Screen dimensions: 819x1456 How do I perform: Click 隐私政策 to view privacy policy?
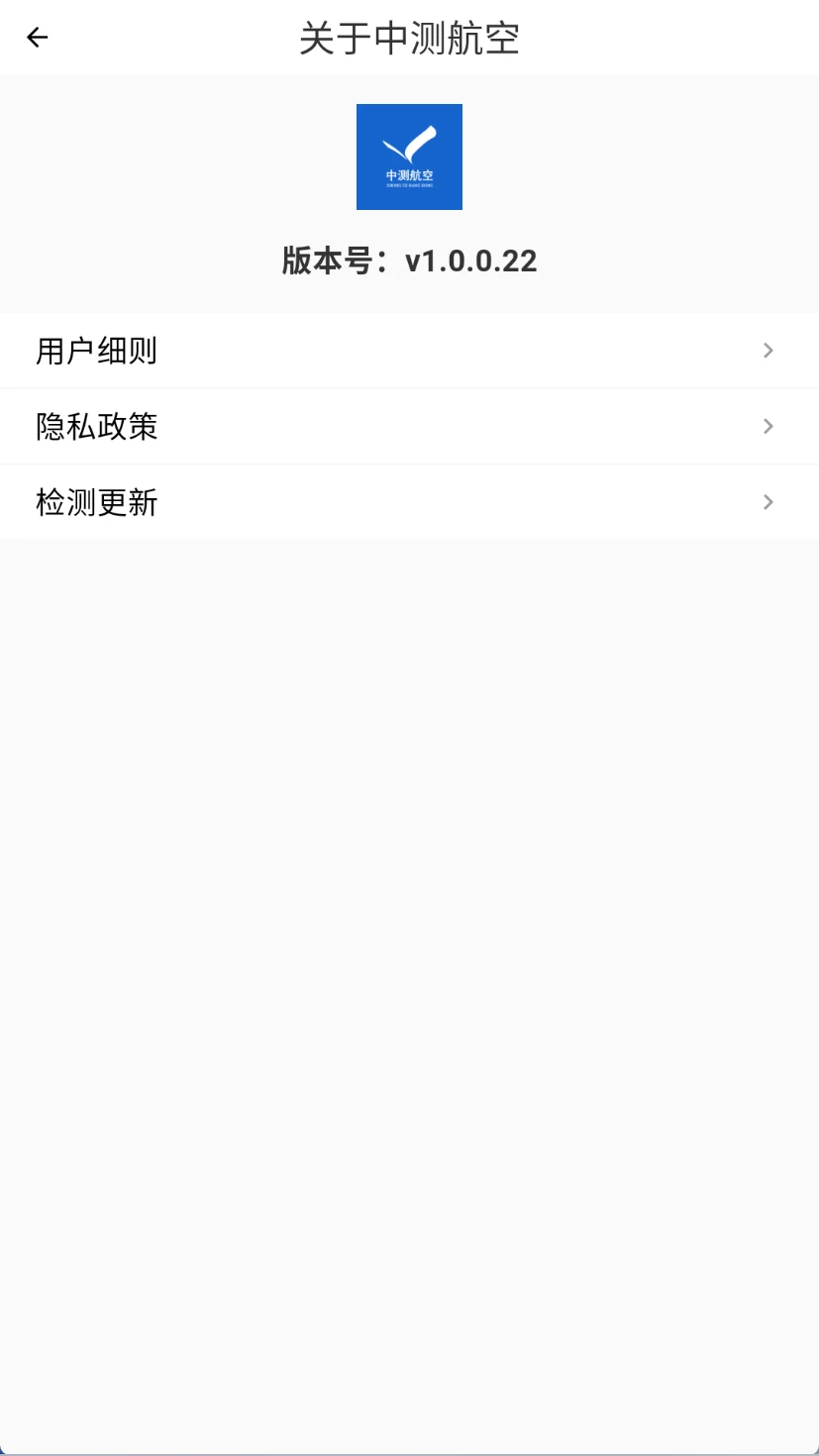click(x=96, y=426)
